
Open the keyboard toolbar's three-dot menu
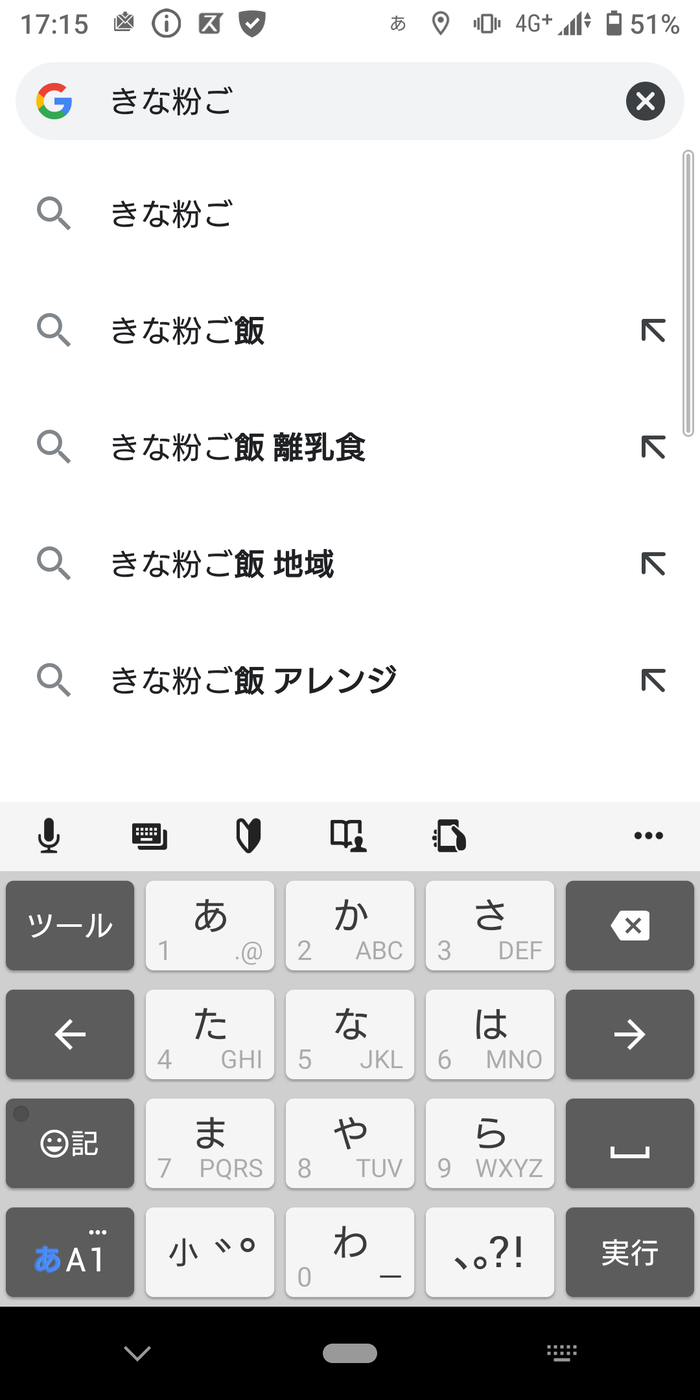click(649, 836)
